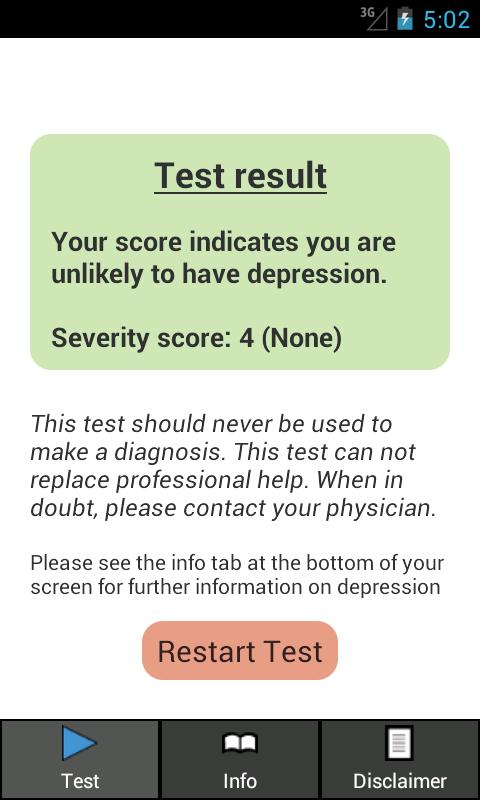Tap the Restart Test button
Viewport: 480px width, 800px height.
pos(240,651)
